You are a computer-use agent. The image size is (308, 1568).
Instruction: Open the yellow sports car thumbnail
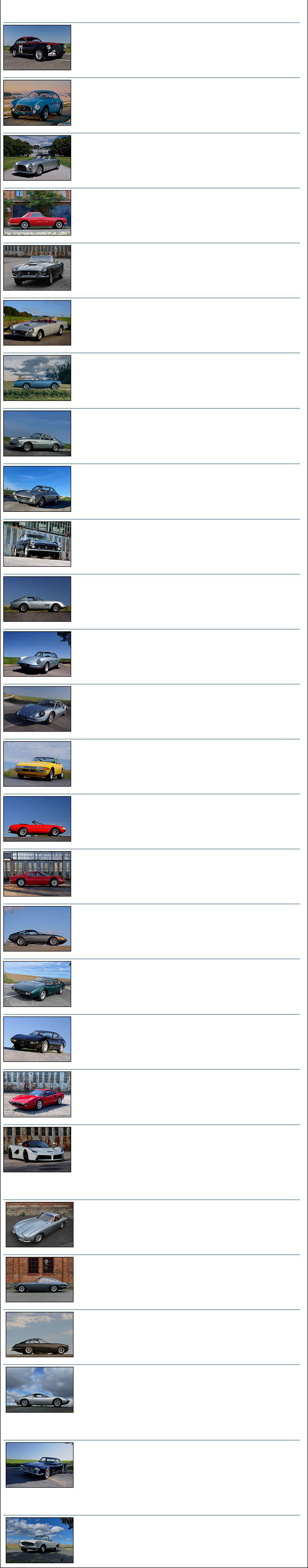click(37, 764)
